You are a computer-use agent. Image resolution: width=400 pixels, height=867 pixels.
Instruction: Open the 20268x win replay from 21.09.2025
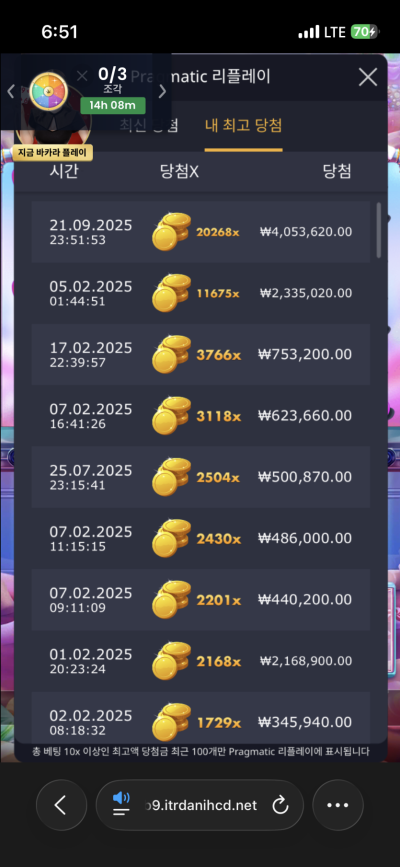200,232
